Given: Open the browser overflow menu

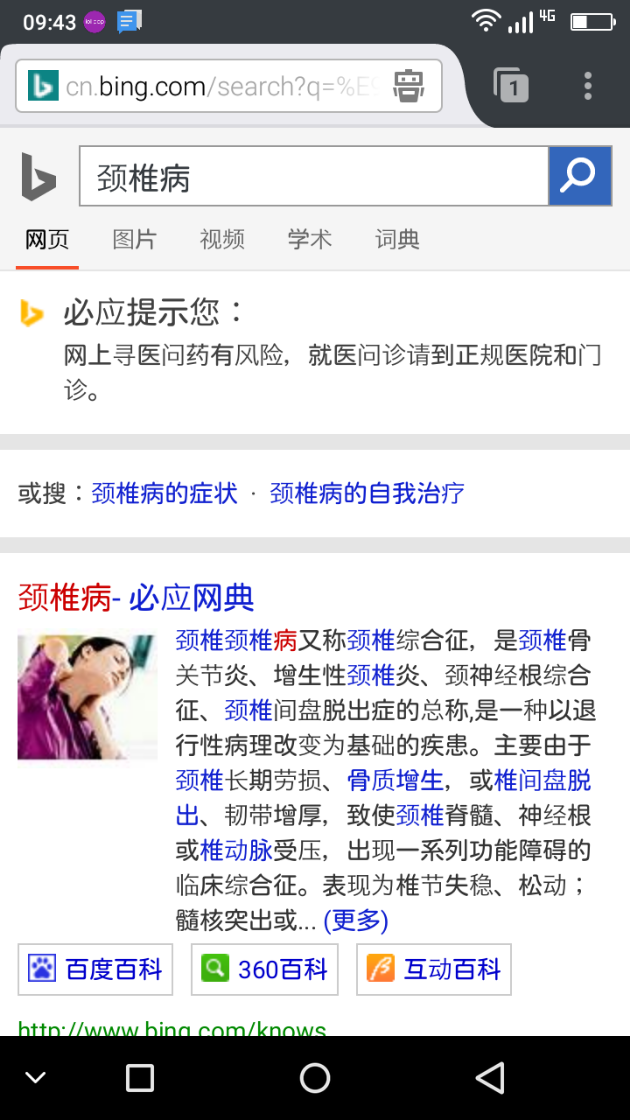Looking at the screenshot, I should pyautogui.click(x=588, y=86).
